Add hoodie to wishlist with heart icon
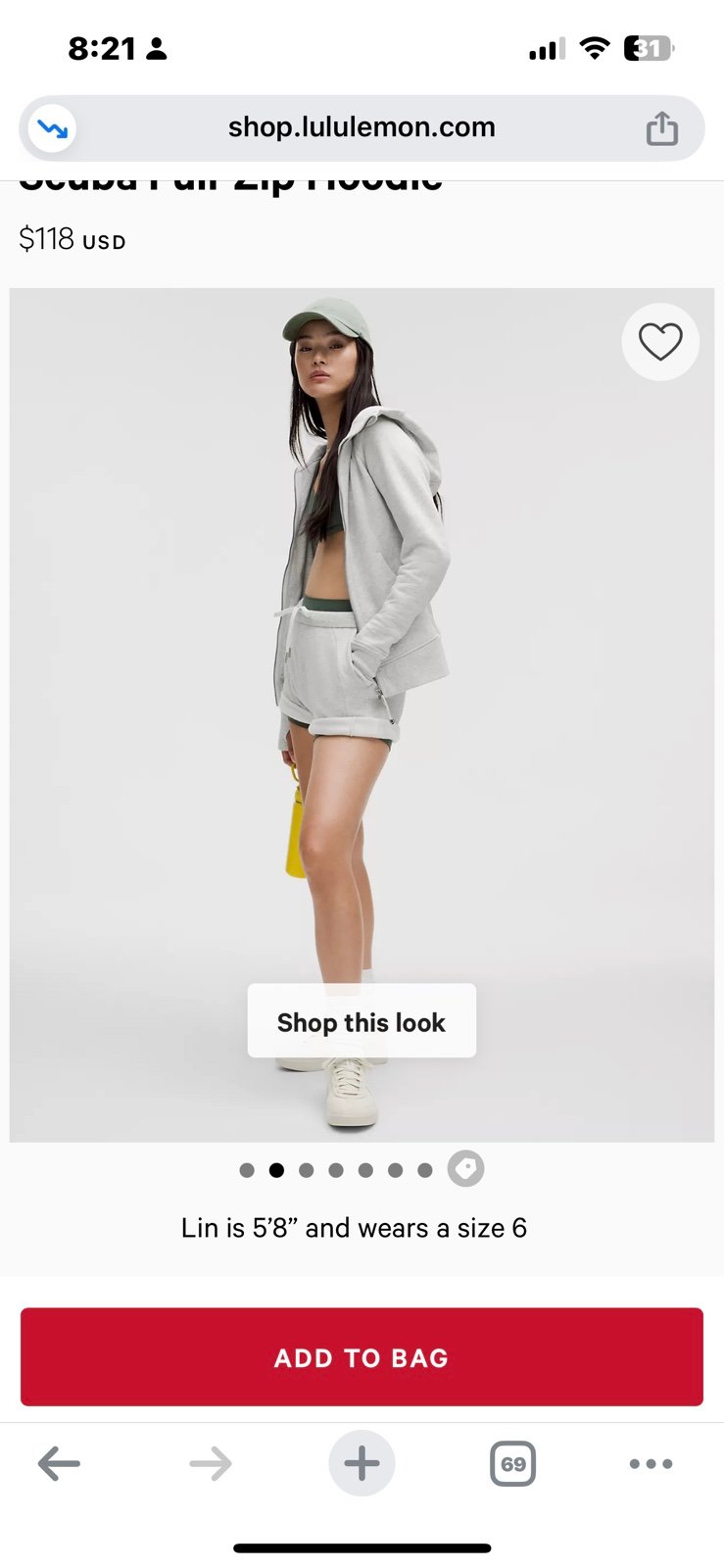The height and width of the screenshot is (1568, 724). [660, 342]
